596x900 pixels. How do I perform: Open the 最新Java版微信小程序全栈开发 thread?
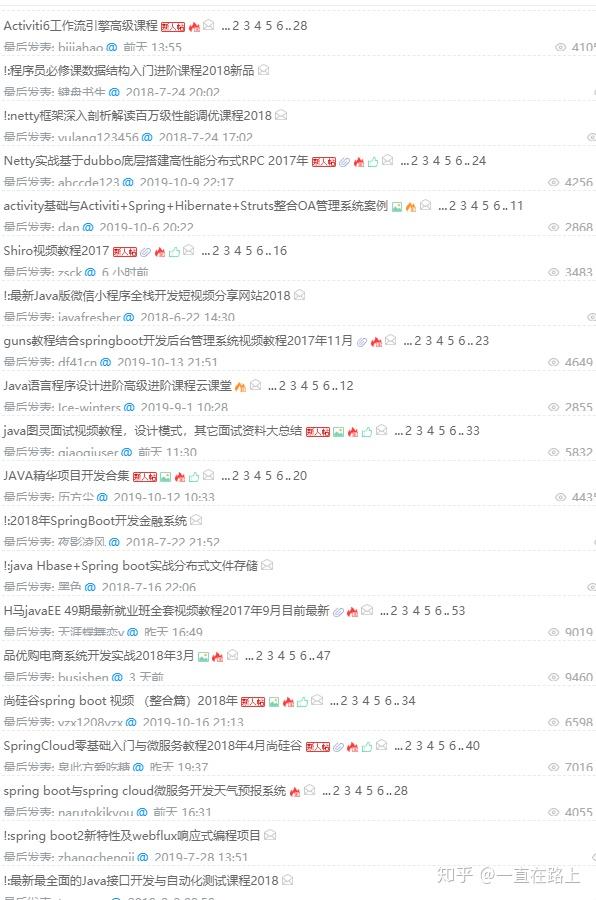147,296
